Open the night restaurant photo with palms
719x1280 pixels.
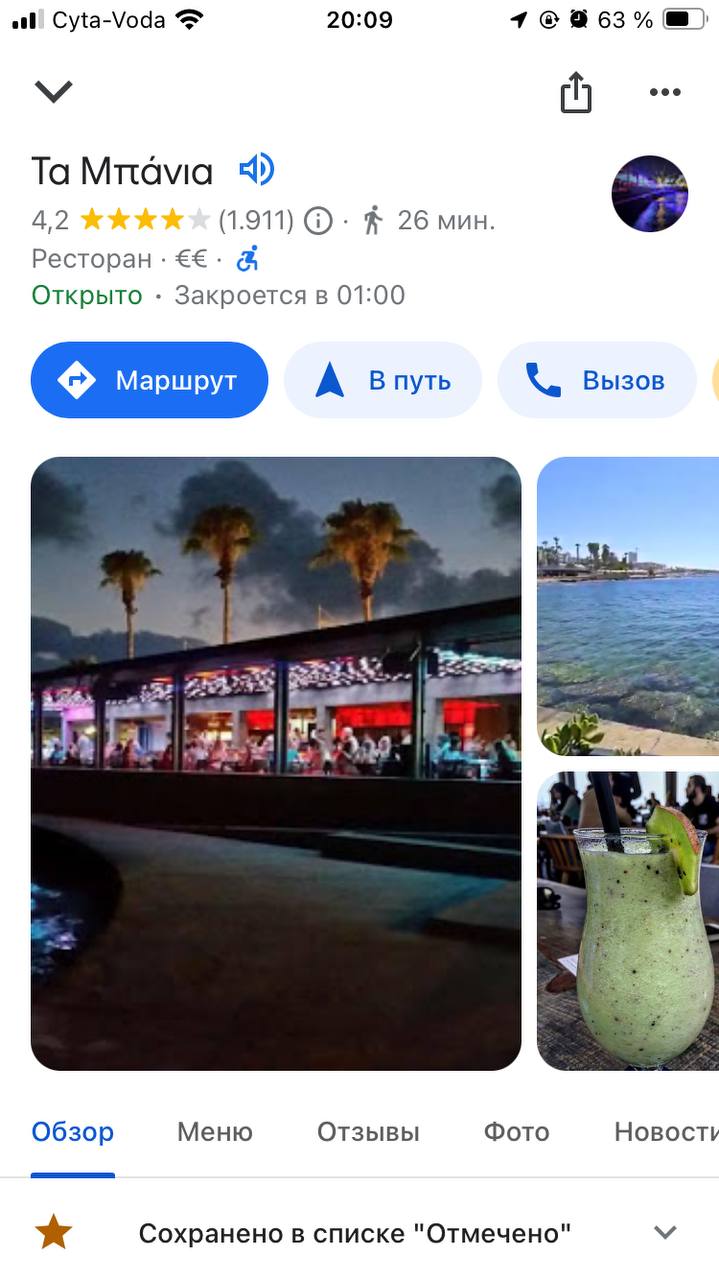(276, 763)
